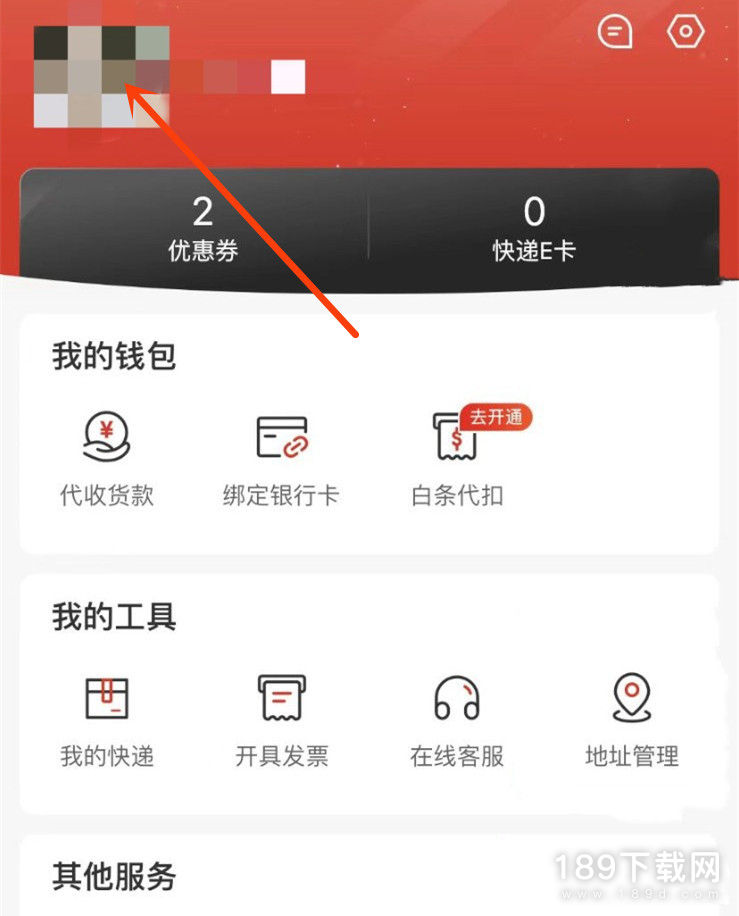This screenshot has width=739, height=916.
Task: Go to 开具发票 invoice tool
Action: click(282, 719)
